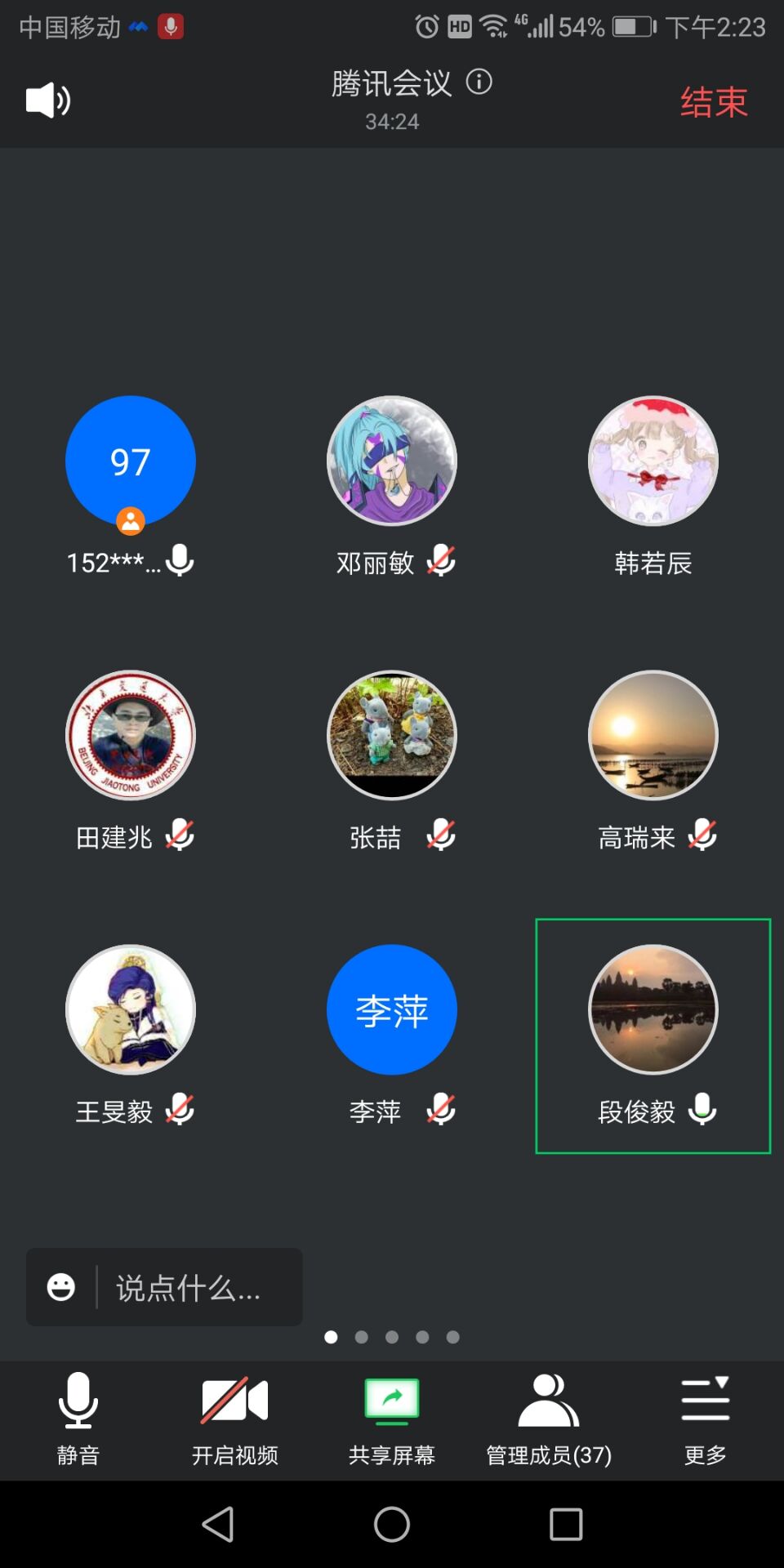Go back with system navigation button
Screen dimensions: 784x1568
tap(218, 1524)
